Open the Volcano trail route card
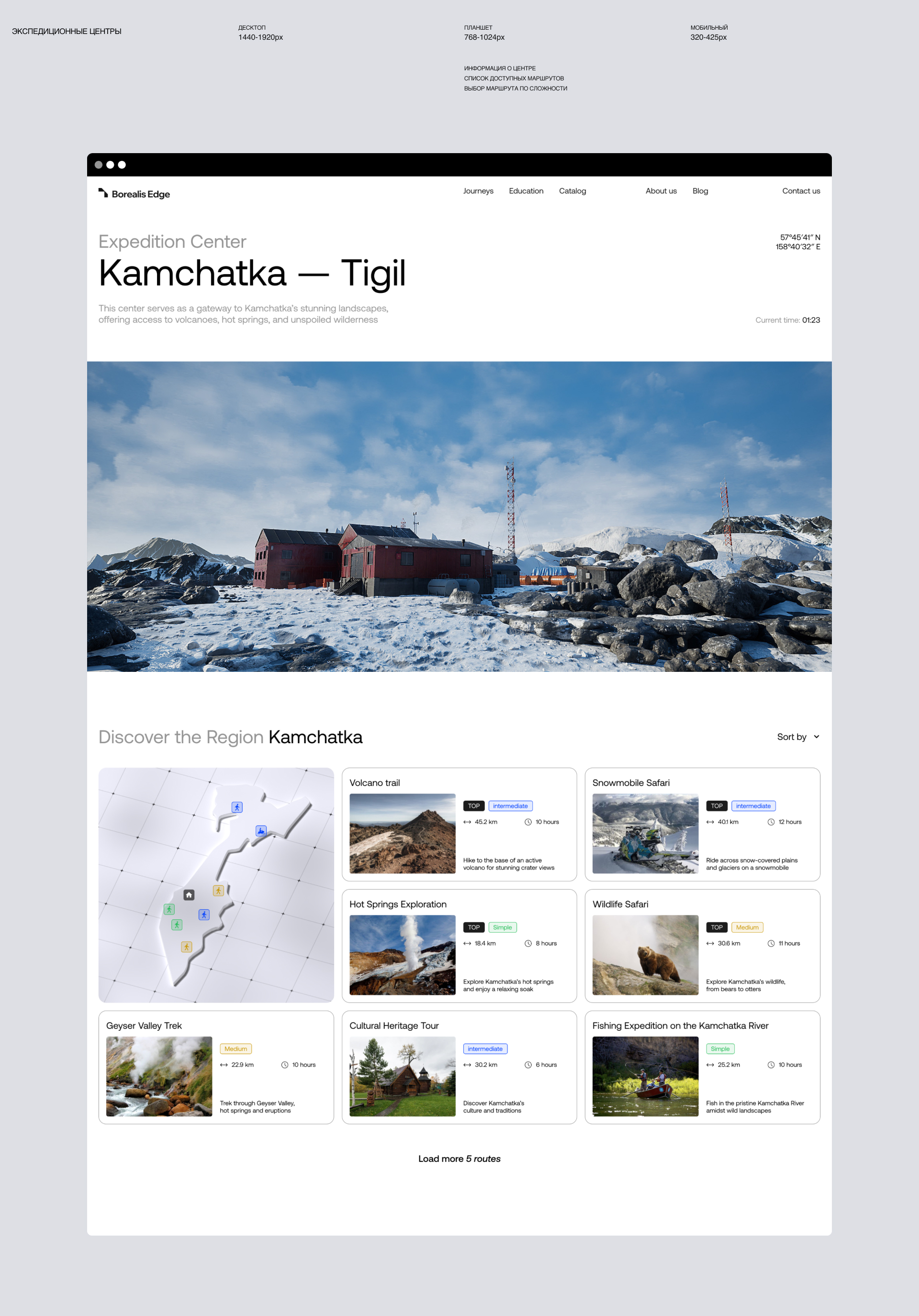 pos(459,824)
